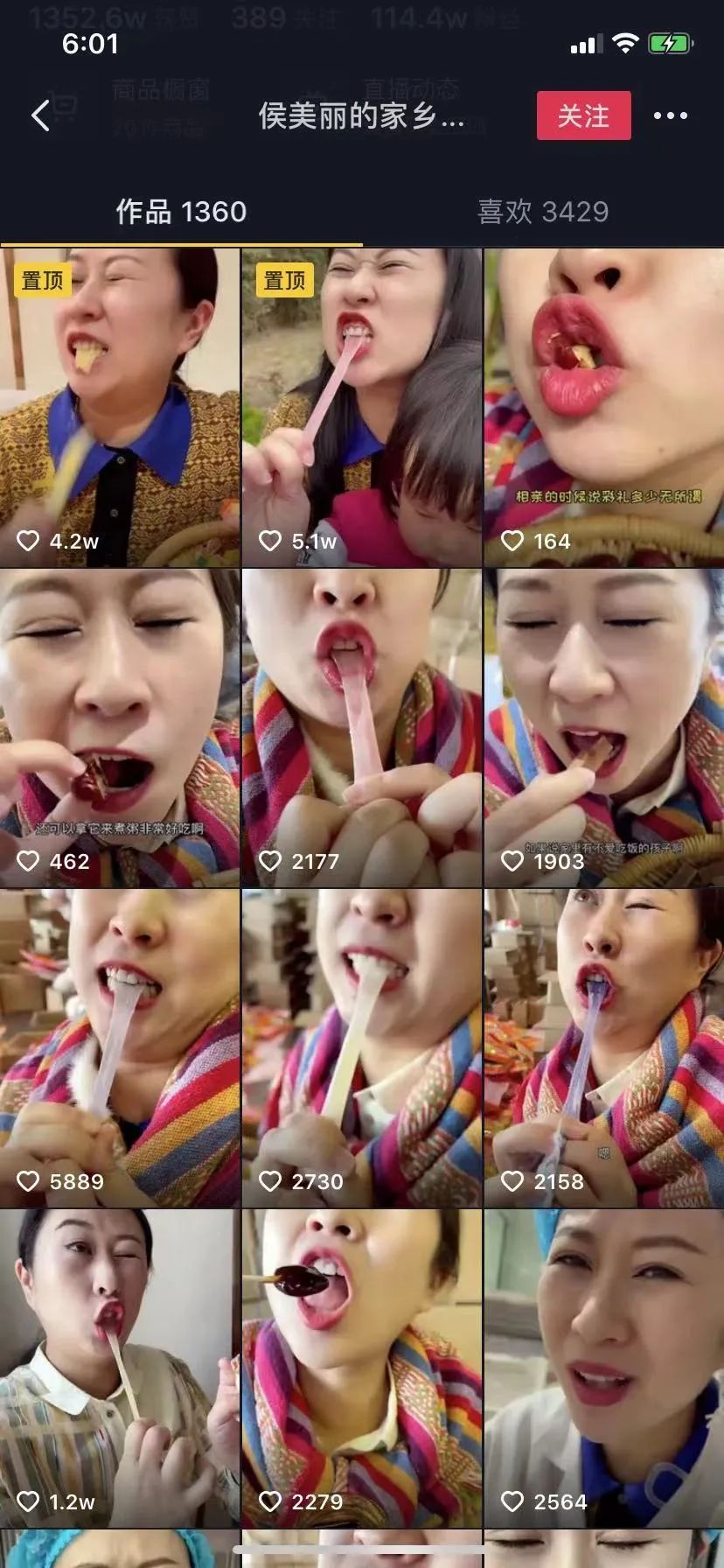
Task: Open the video with 2279 likes
Action: click(x=361, y=1368)
